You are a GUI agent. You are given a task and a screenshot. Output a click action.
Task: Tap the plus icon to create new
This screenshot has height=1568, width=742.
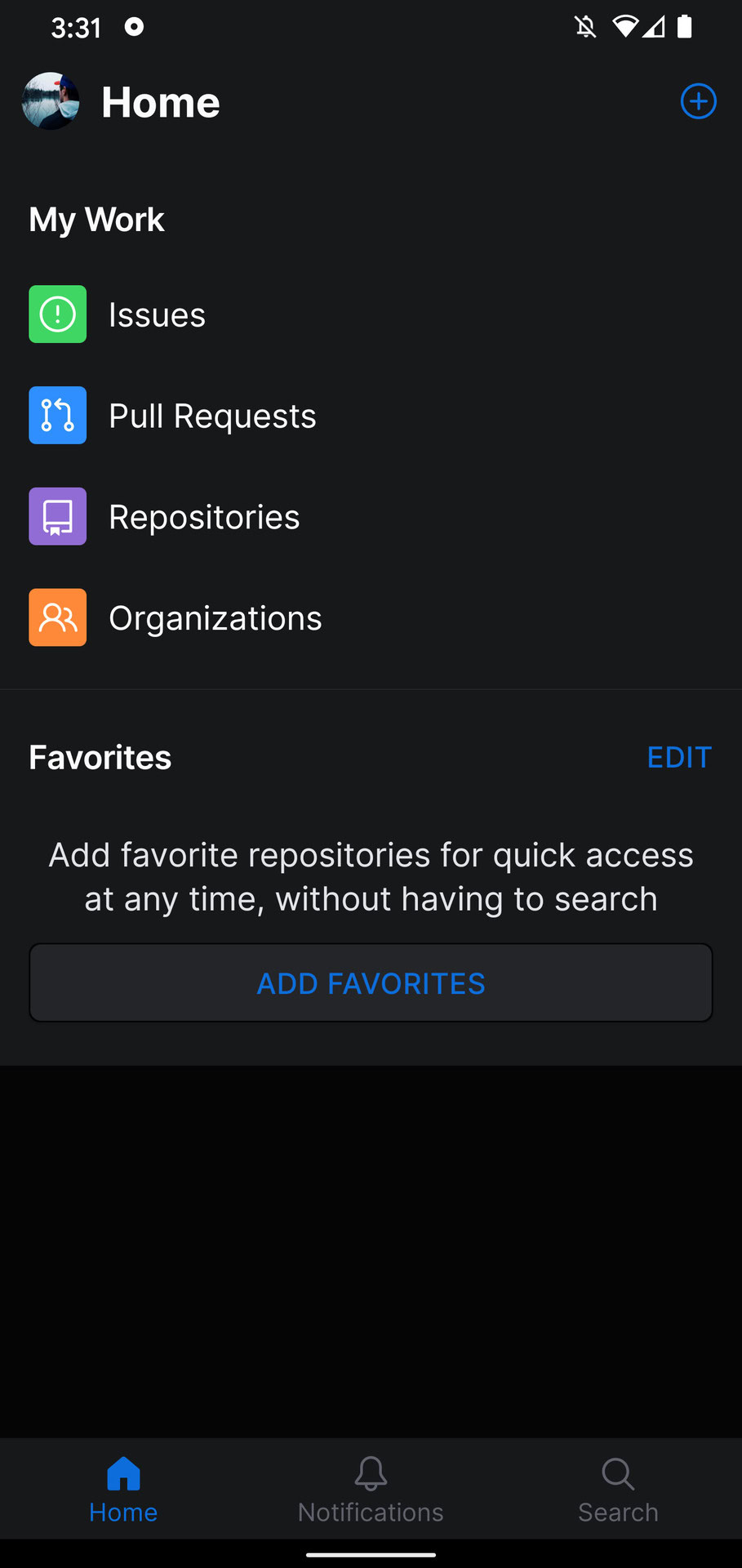(698, 101)
